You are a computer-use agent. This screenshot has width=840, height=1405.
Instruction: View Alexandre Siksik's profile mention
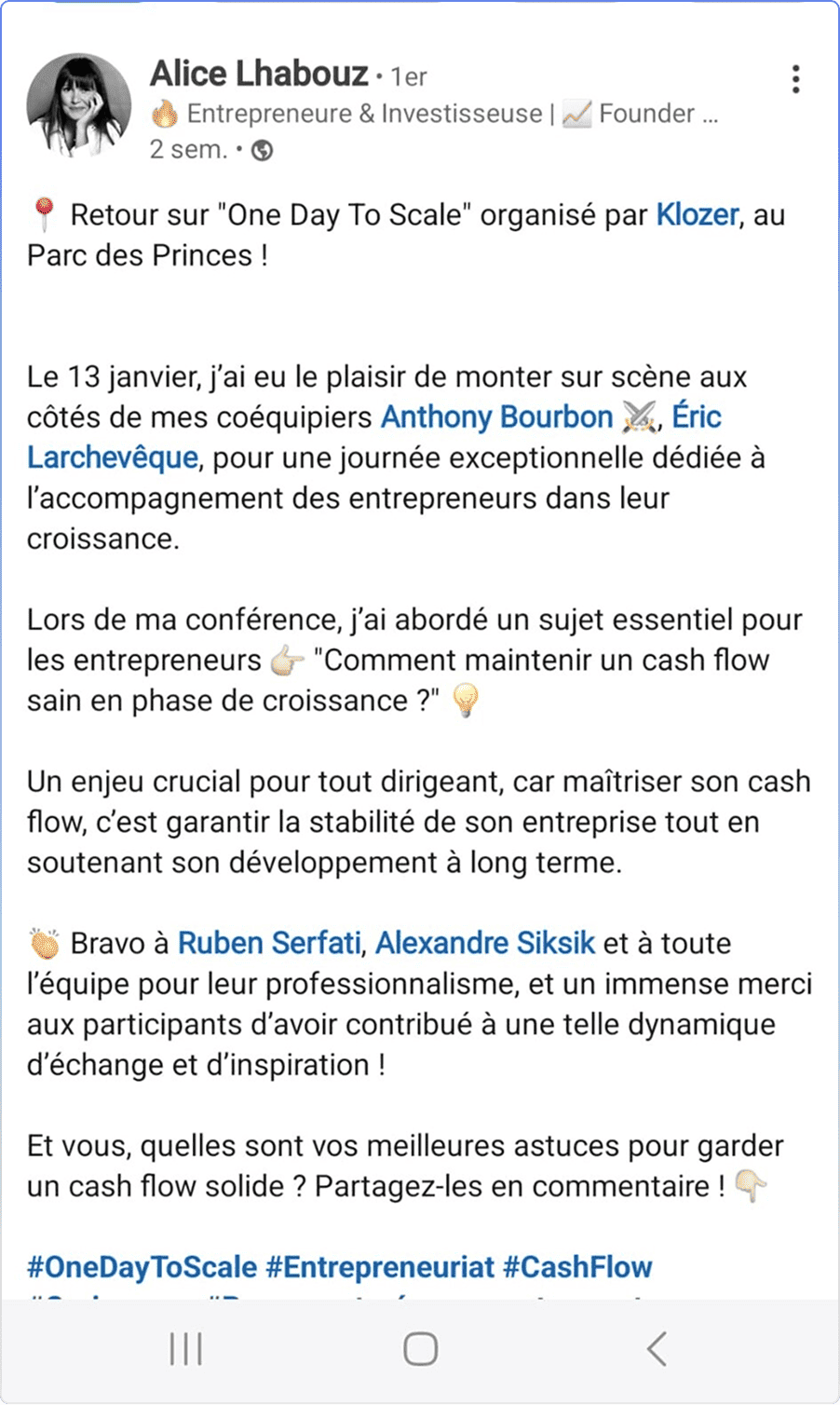[485, 943]
